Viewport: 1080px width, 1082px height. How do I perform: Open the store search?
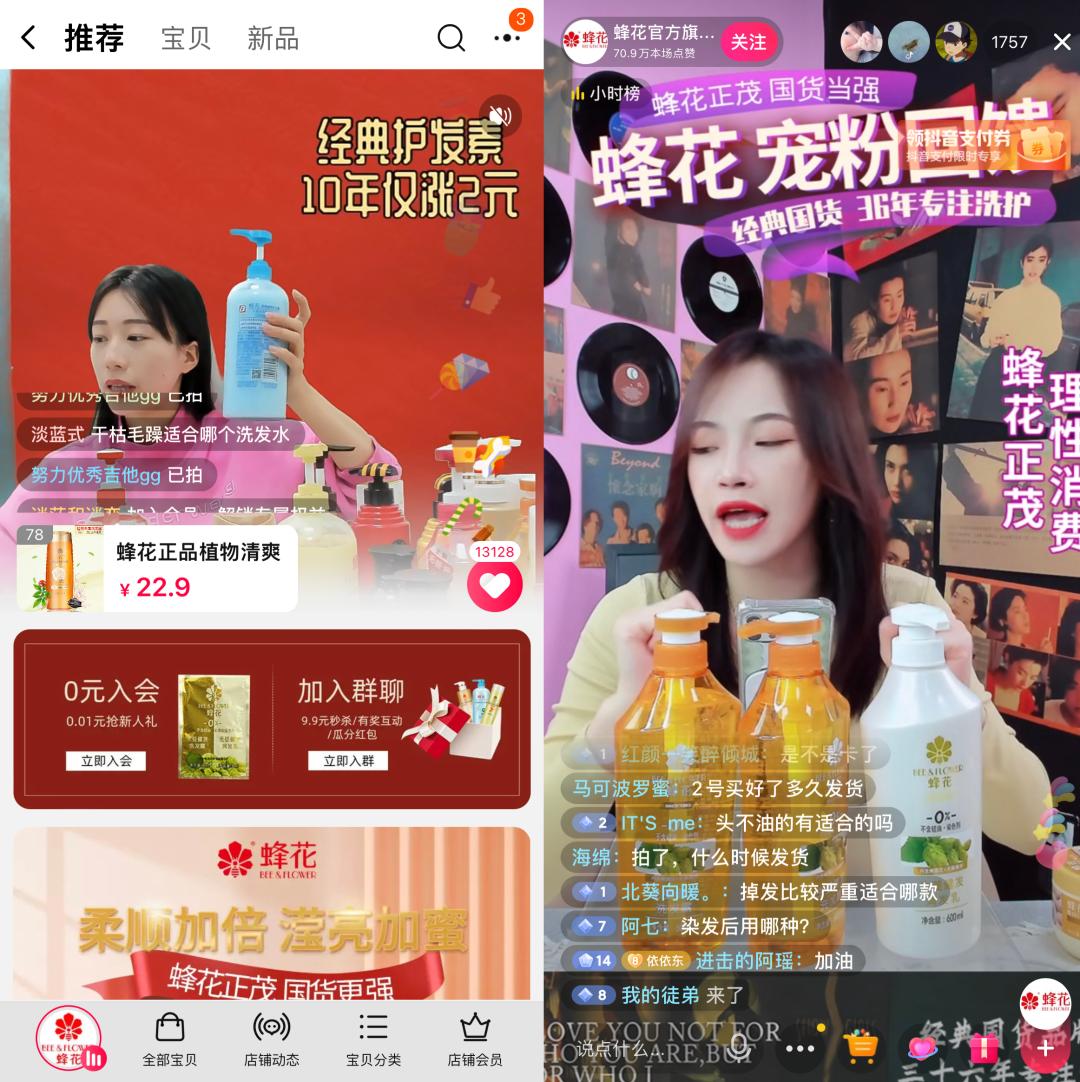[x=451, y=38]
